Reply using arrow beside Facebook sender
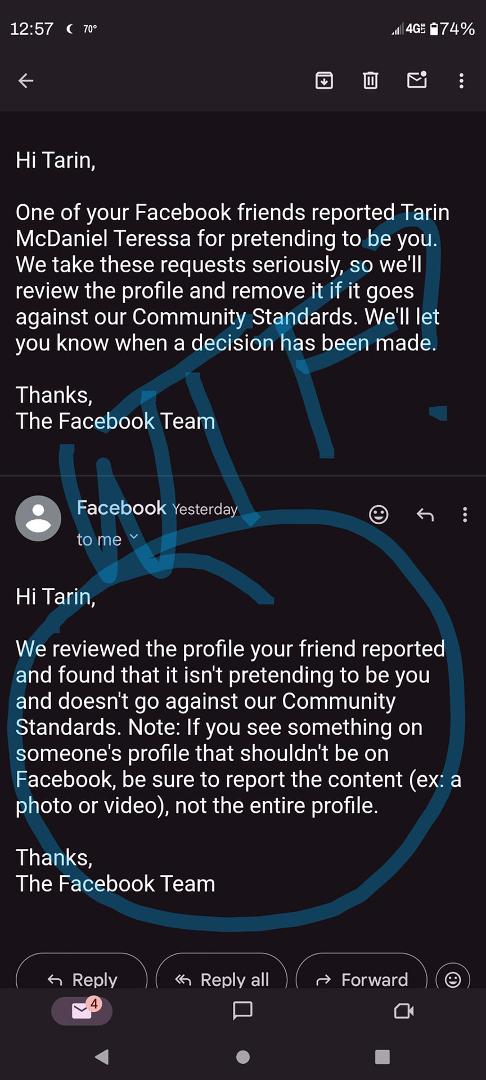The width and height of the screenshot is (486, 1080). coord(425,515)
